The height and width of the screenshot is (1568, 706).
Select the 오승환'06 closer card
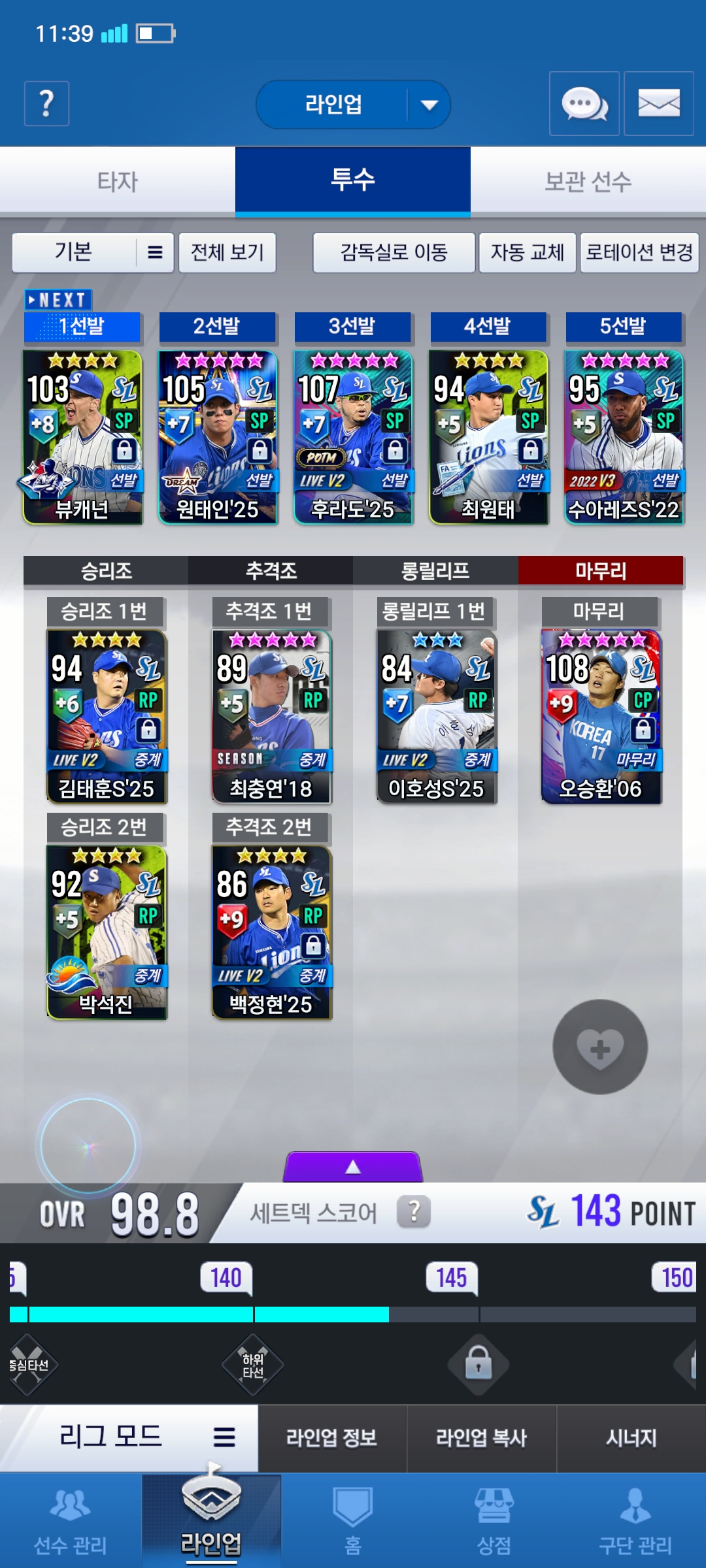[x=601, y=716]
